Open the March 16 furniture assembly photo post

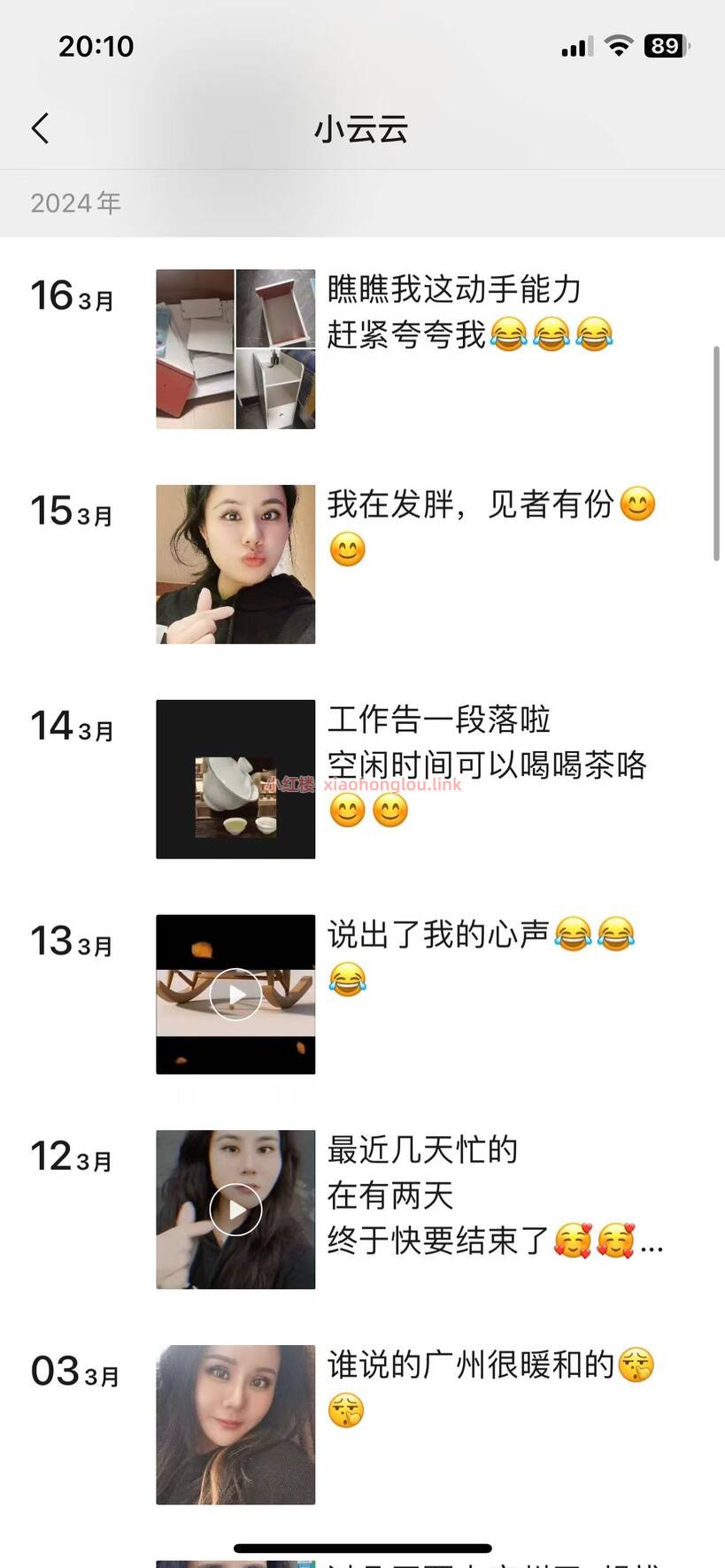click(x=235, y=350)
